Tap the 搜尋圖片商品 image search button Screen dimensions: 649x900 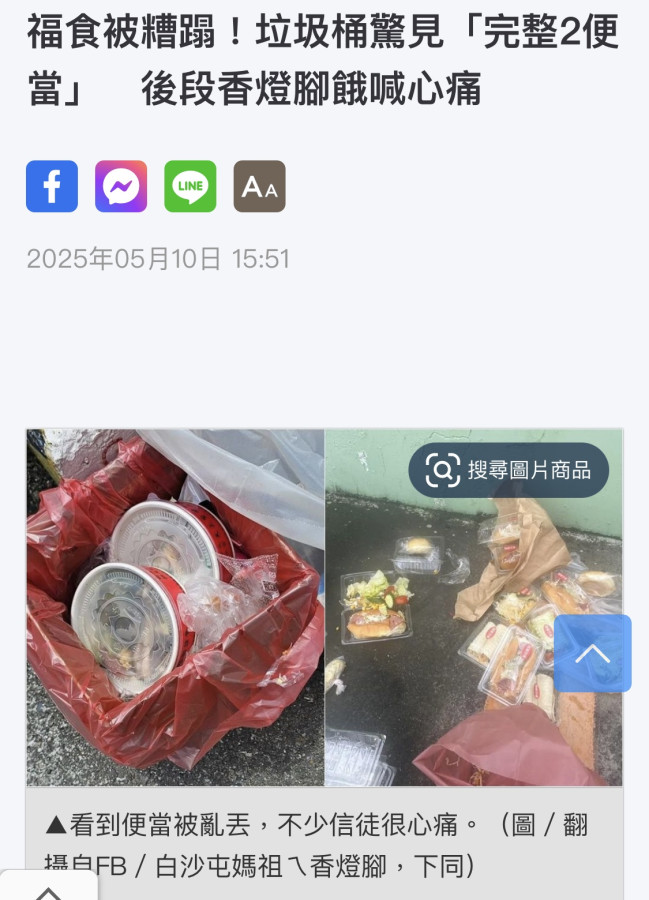pos(509,470)
